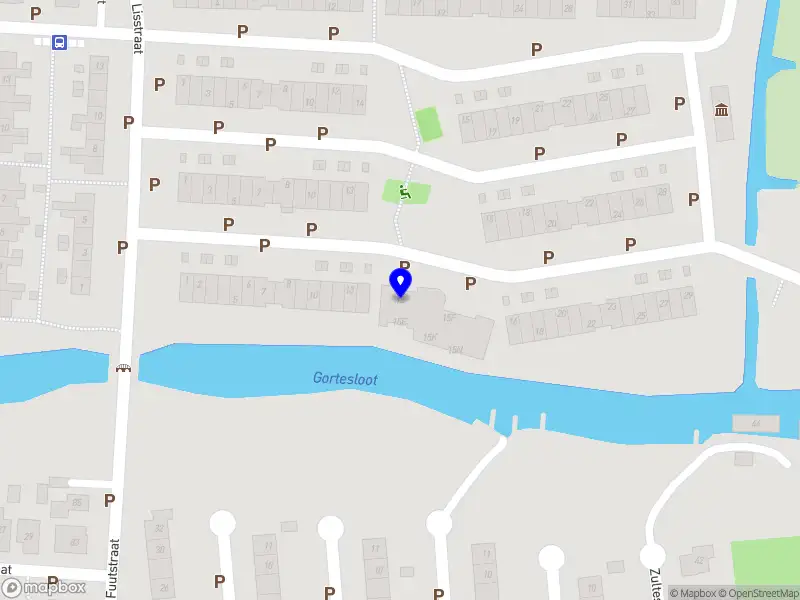Image resolution: width=800 pixels, height=600 pixels.
Task: Select the museum icon on the map
Action: click(x=721, y=109)
